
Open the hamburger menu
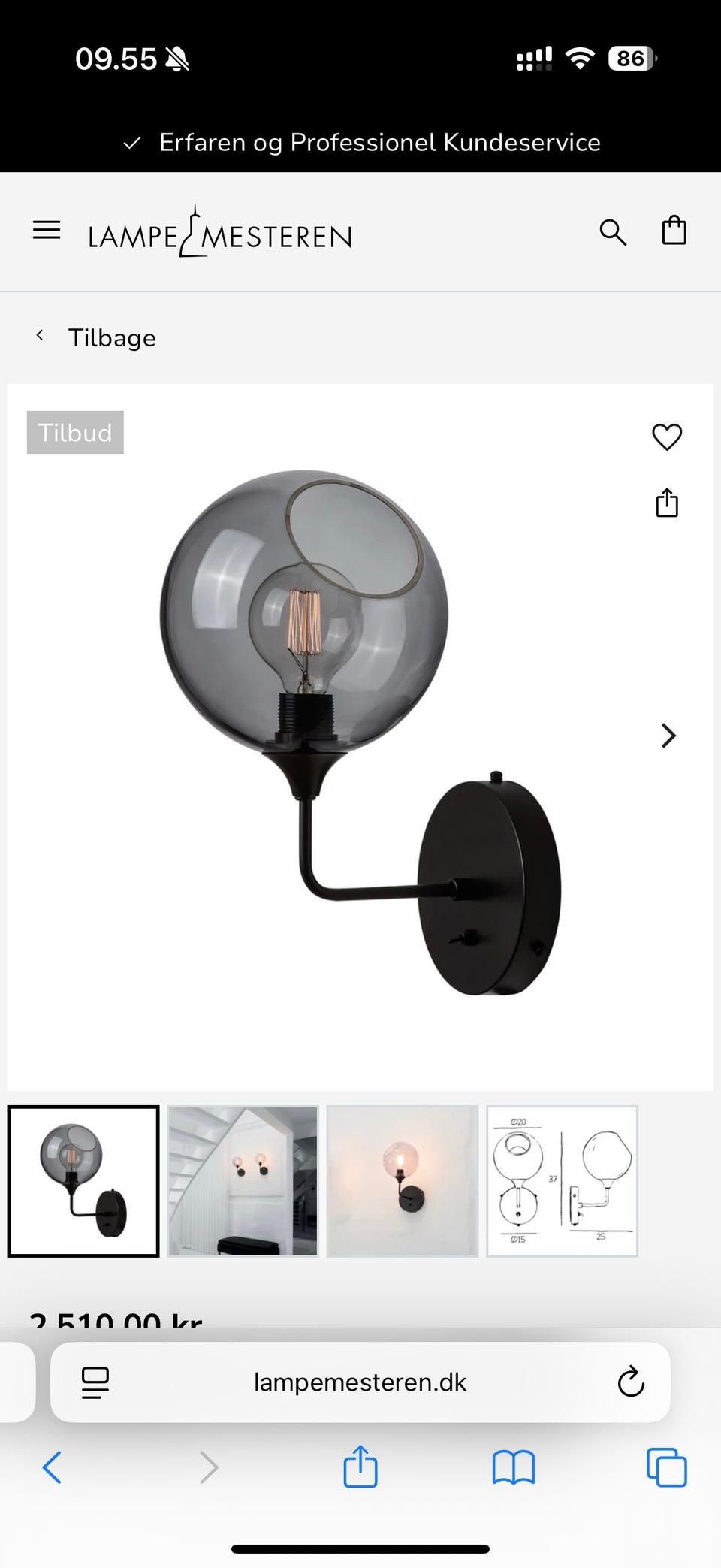pyautogui.click(x=47, y=231)
